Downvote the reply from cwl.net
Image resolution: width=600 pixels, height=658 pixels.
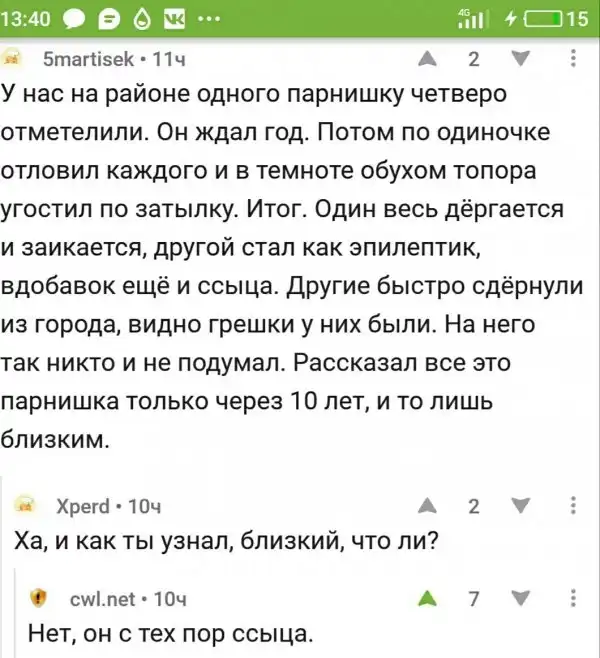518,600
